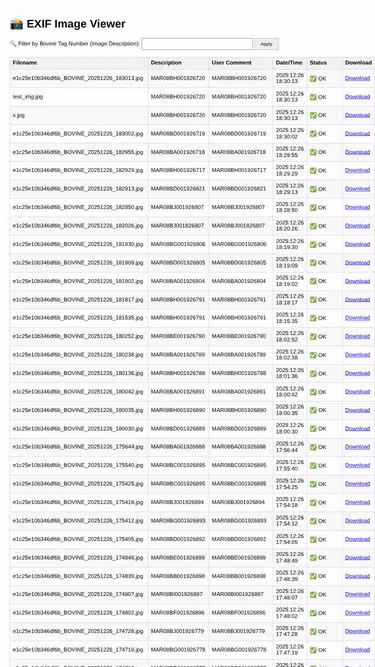Download the BOVINE_20251226_183002.jpg image
This screenshot has height=667, width=375.
click(x=357, y=134)
